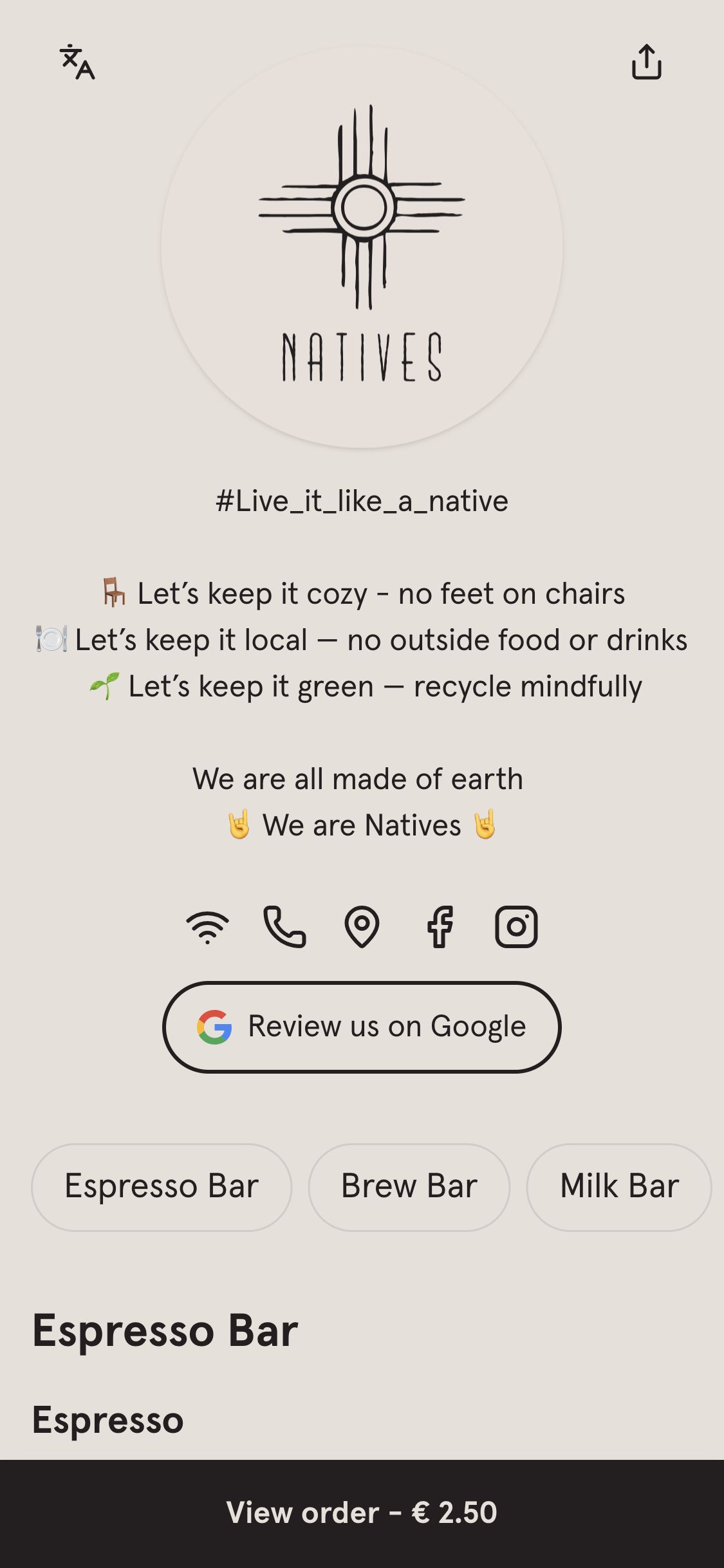View order totaling € 2.50

tap(362, 1513)
